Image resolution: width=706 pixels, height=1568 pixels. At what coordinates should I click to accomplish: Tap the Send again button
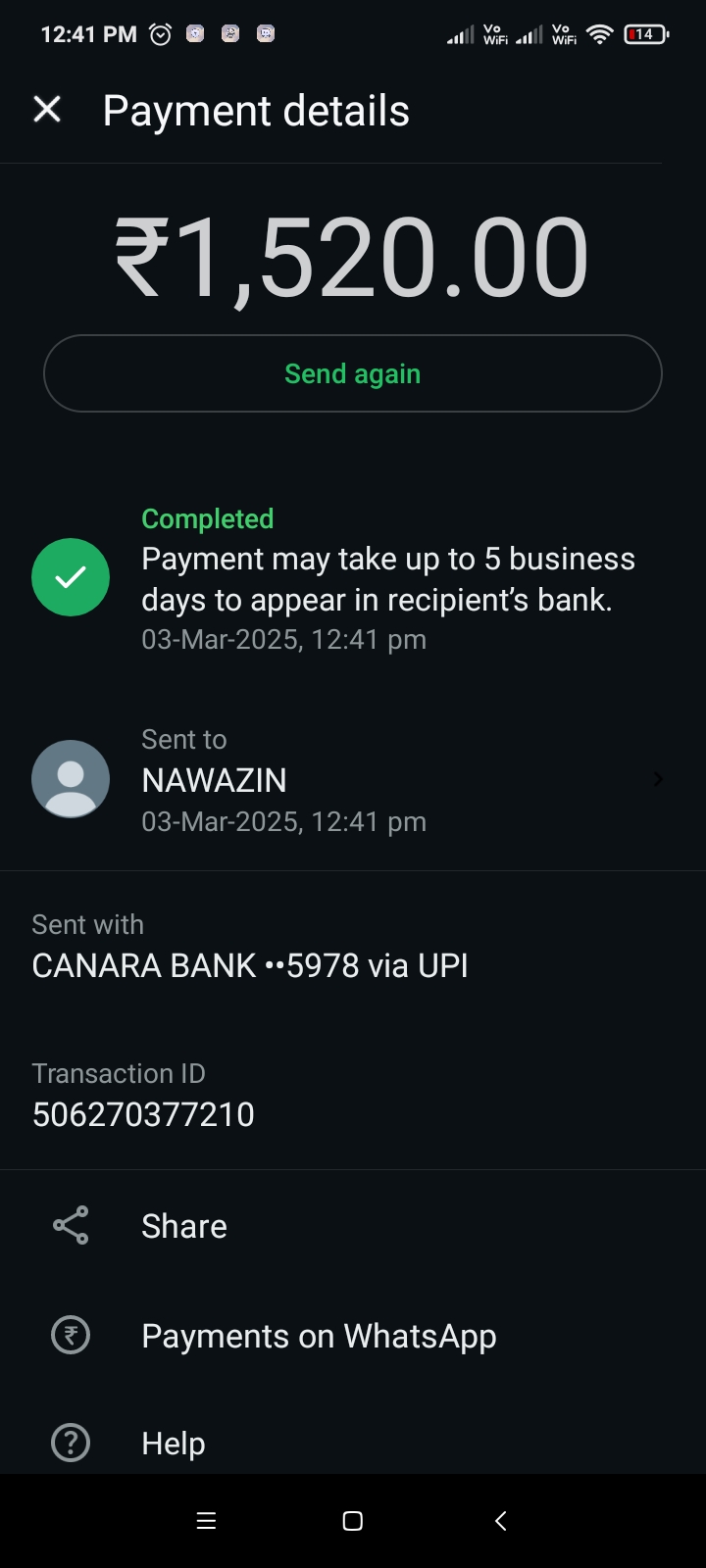[x=353, y=373]
